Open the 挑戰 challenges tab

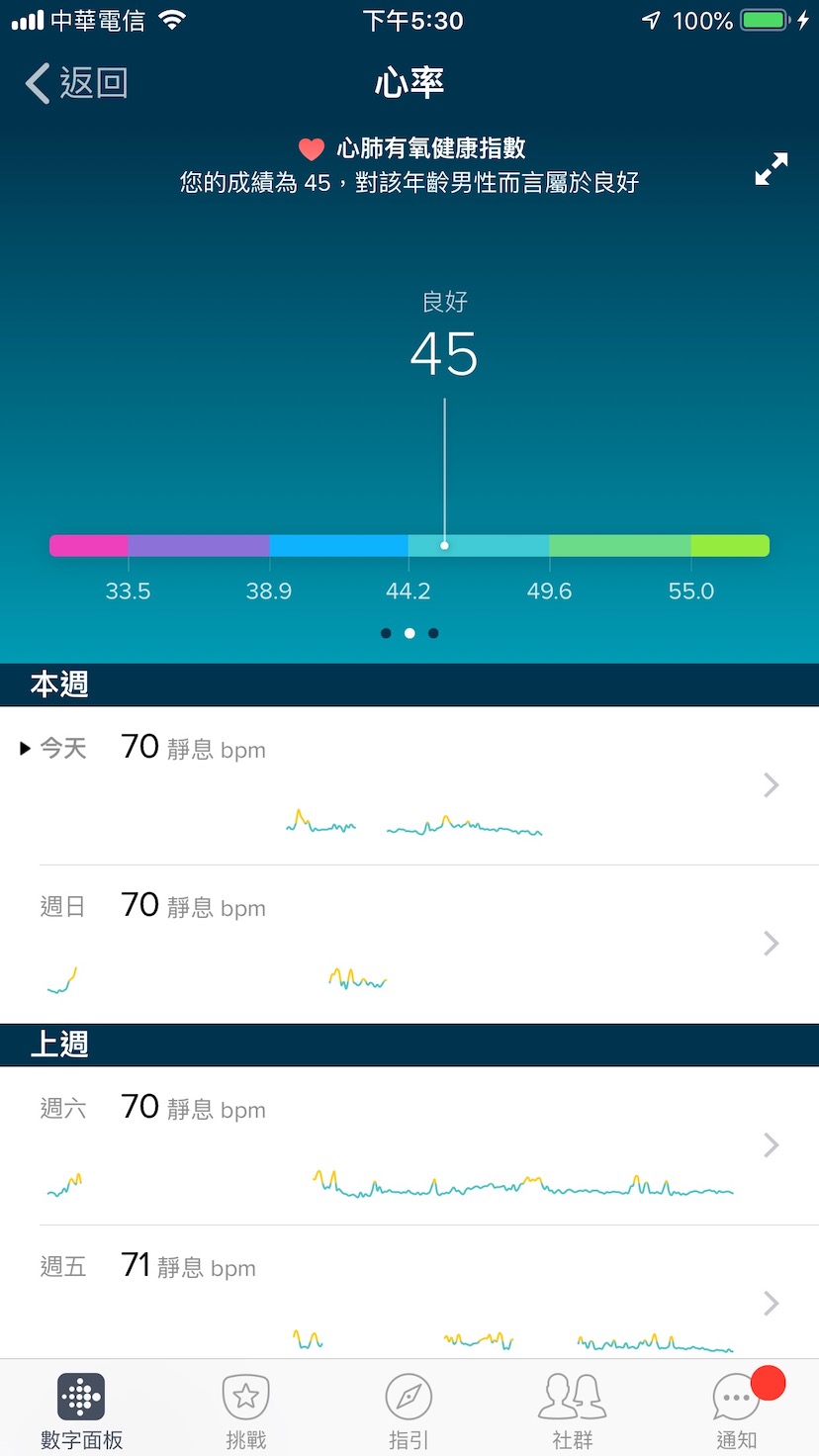[245, 1410]
